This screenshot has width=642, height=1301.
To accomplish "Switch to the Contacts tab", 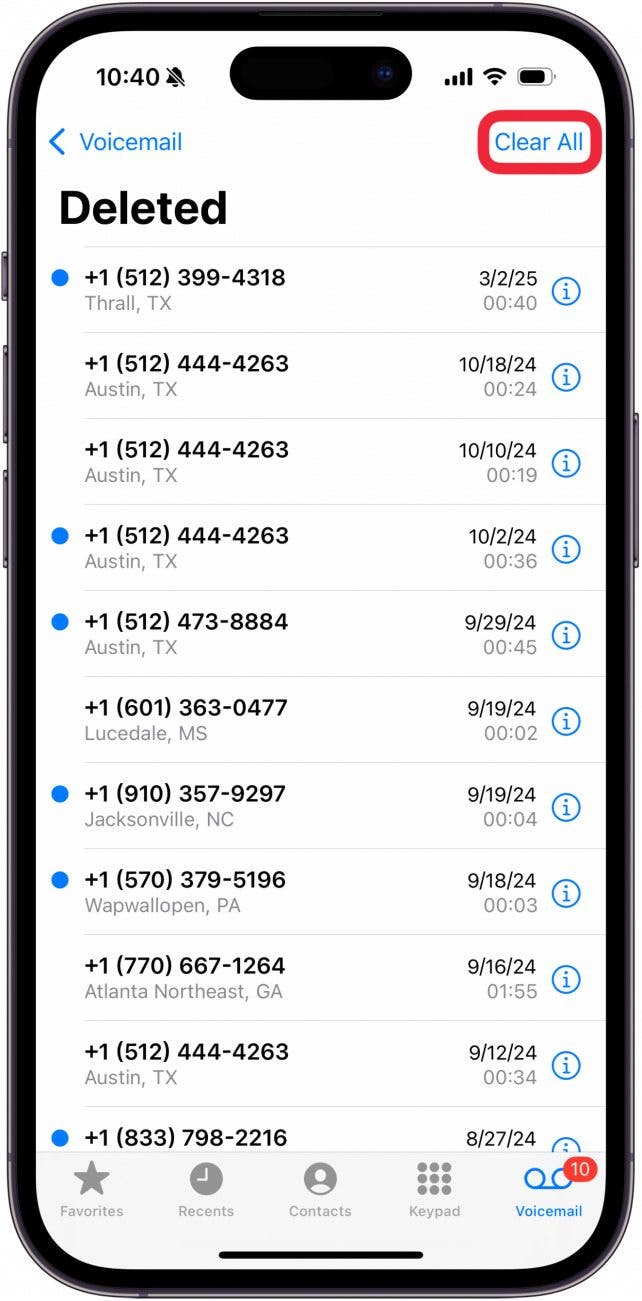I will pyautogui.click(x=320, y=1190).
